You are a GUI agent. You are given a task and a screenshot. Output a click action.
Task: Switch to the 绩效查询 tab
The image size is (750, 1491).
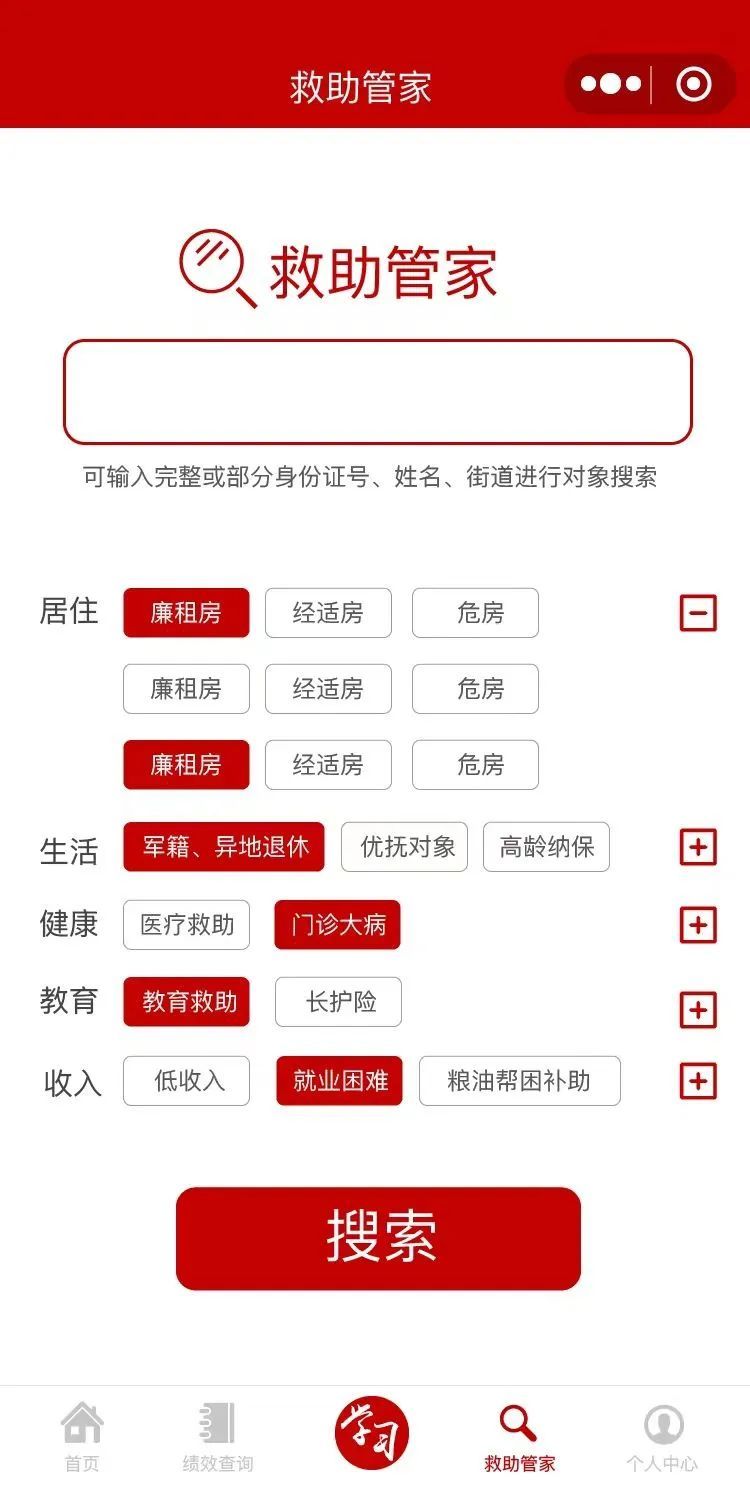(217, 1437)
